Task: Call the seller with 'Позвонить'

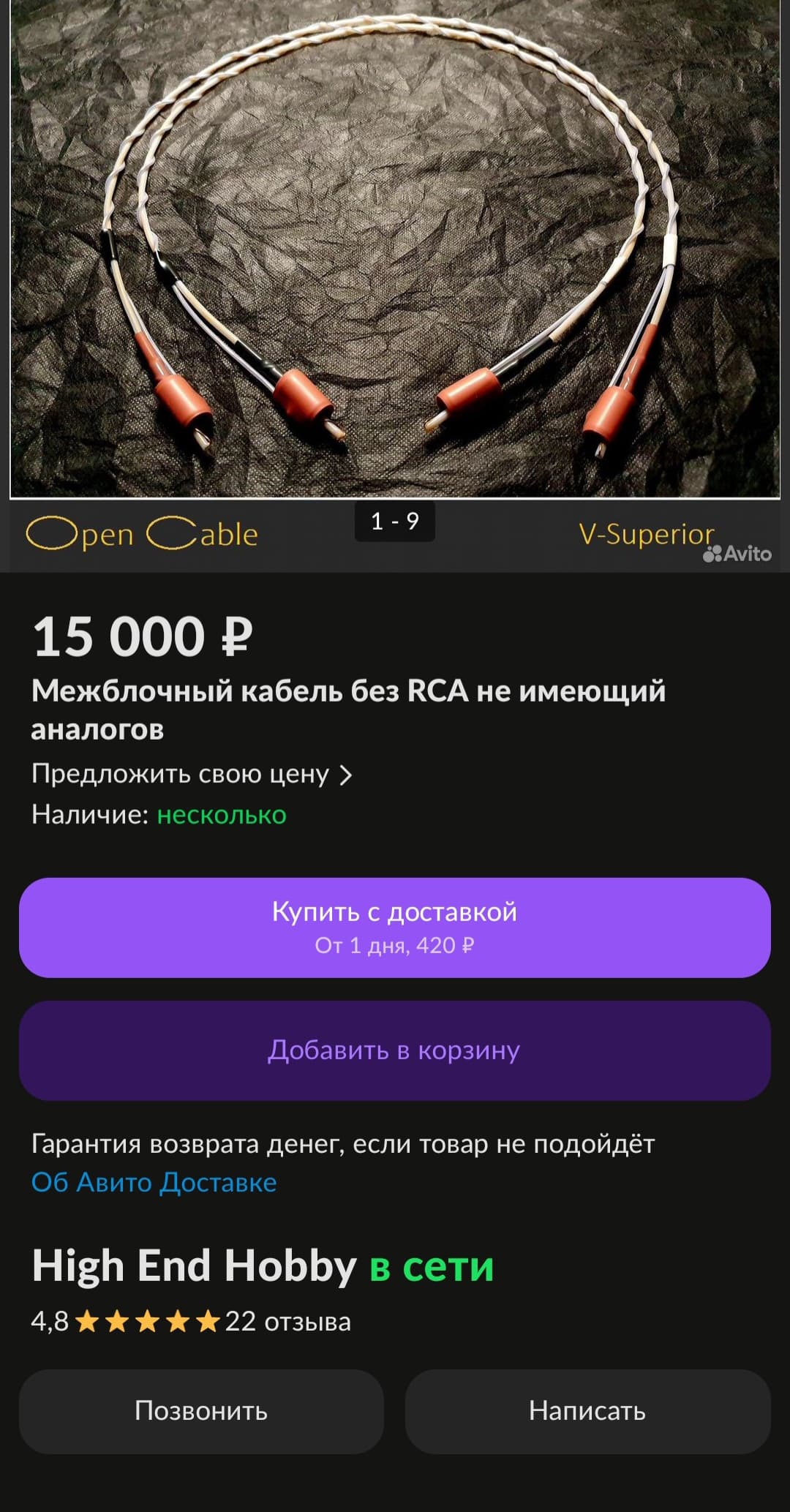Action: (x=201, y=1411)
